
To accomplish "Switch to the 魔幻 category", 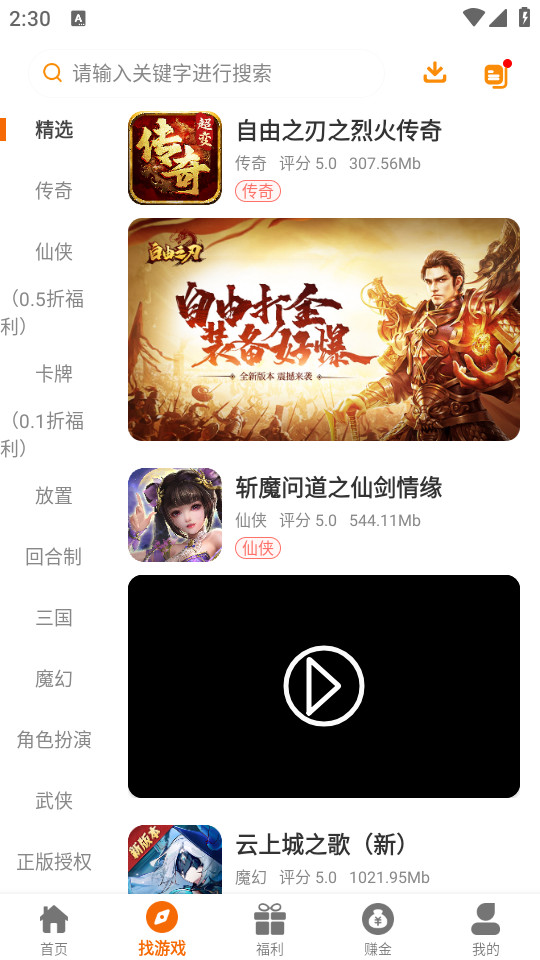I will (x=54, y=678).
